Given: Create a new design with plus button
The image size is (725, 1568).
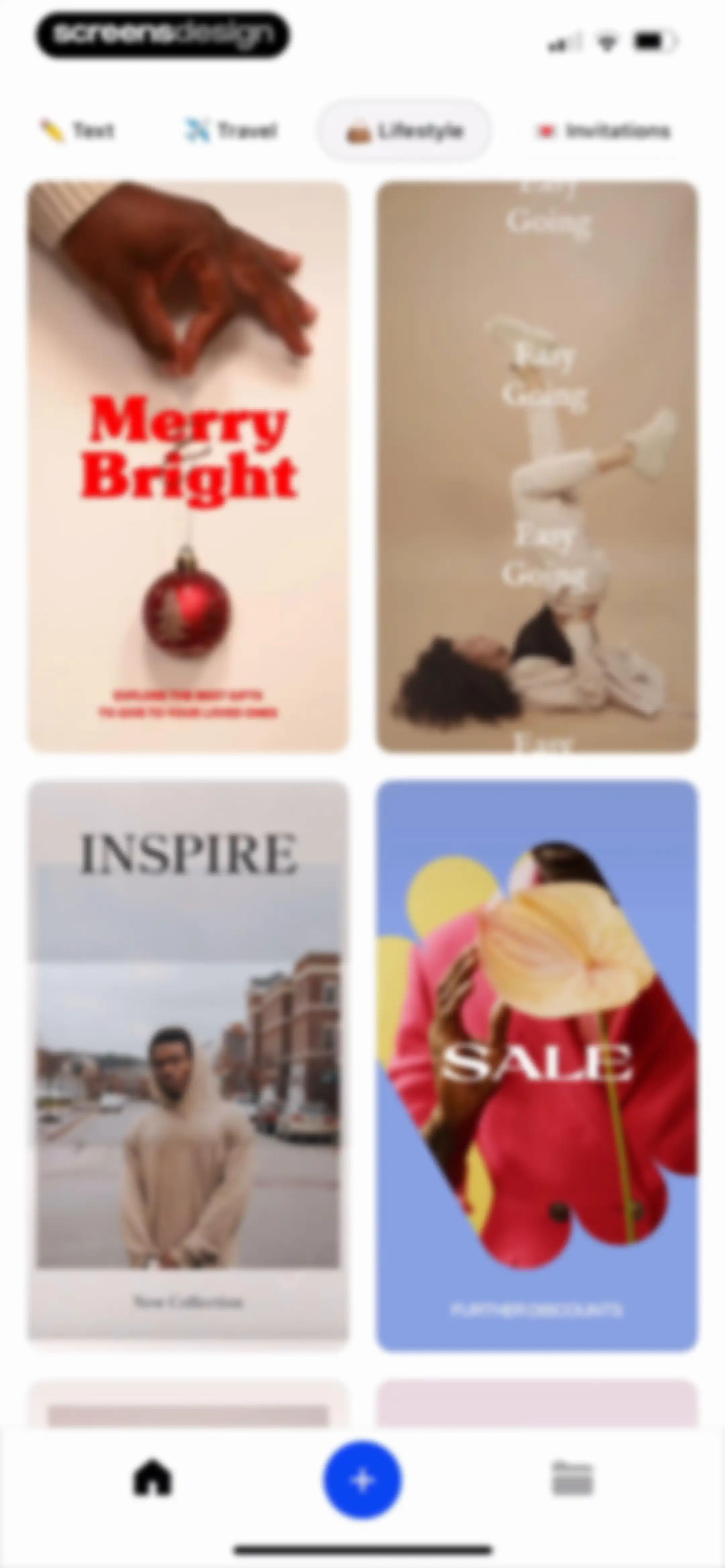Looking at the screenshot, I should (x=362, y=1479).
